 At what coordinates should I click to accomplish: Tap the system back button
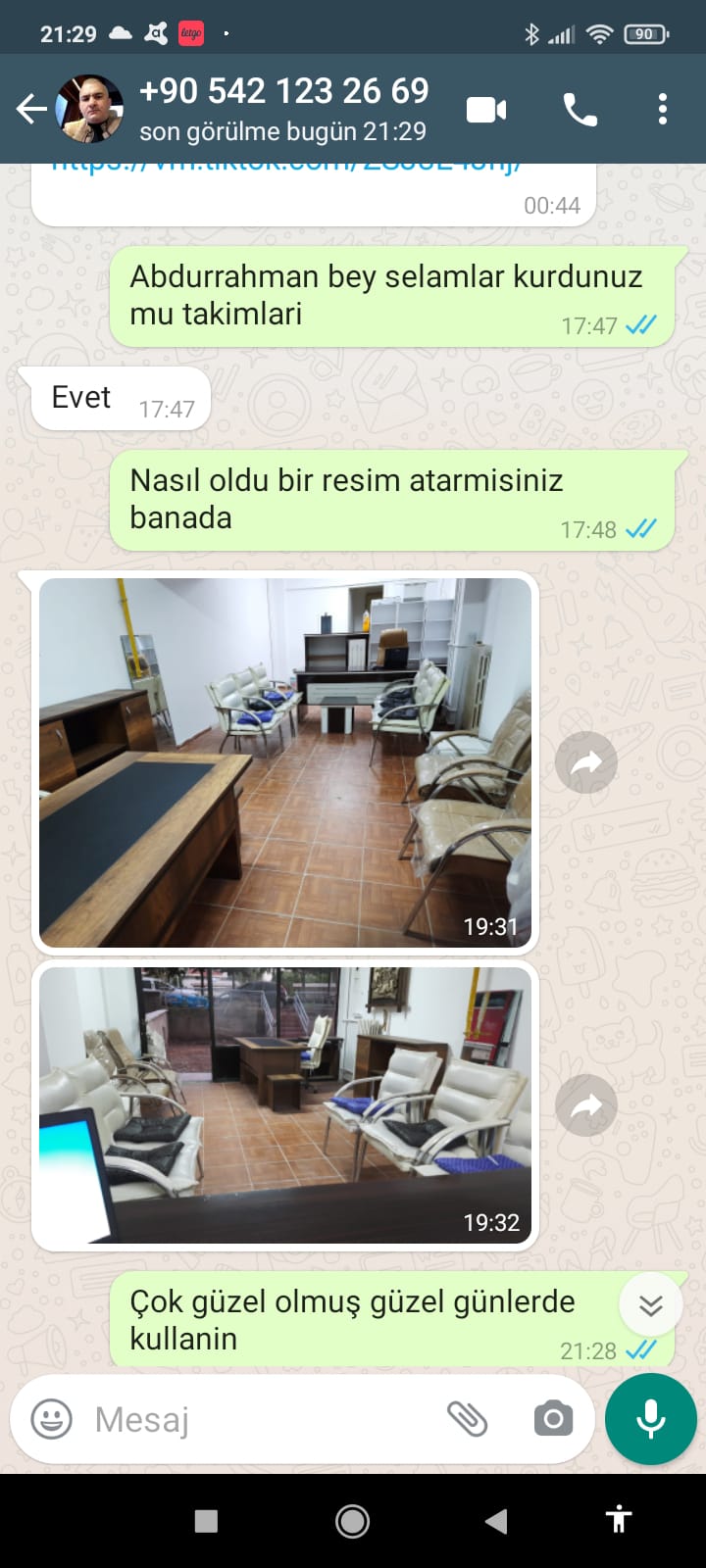(496, 1521)
